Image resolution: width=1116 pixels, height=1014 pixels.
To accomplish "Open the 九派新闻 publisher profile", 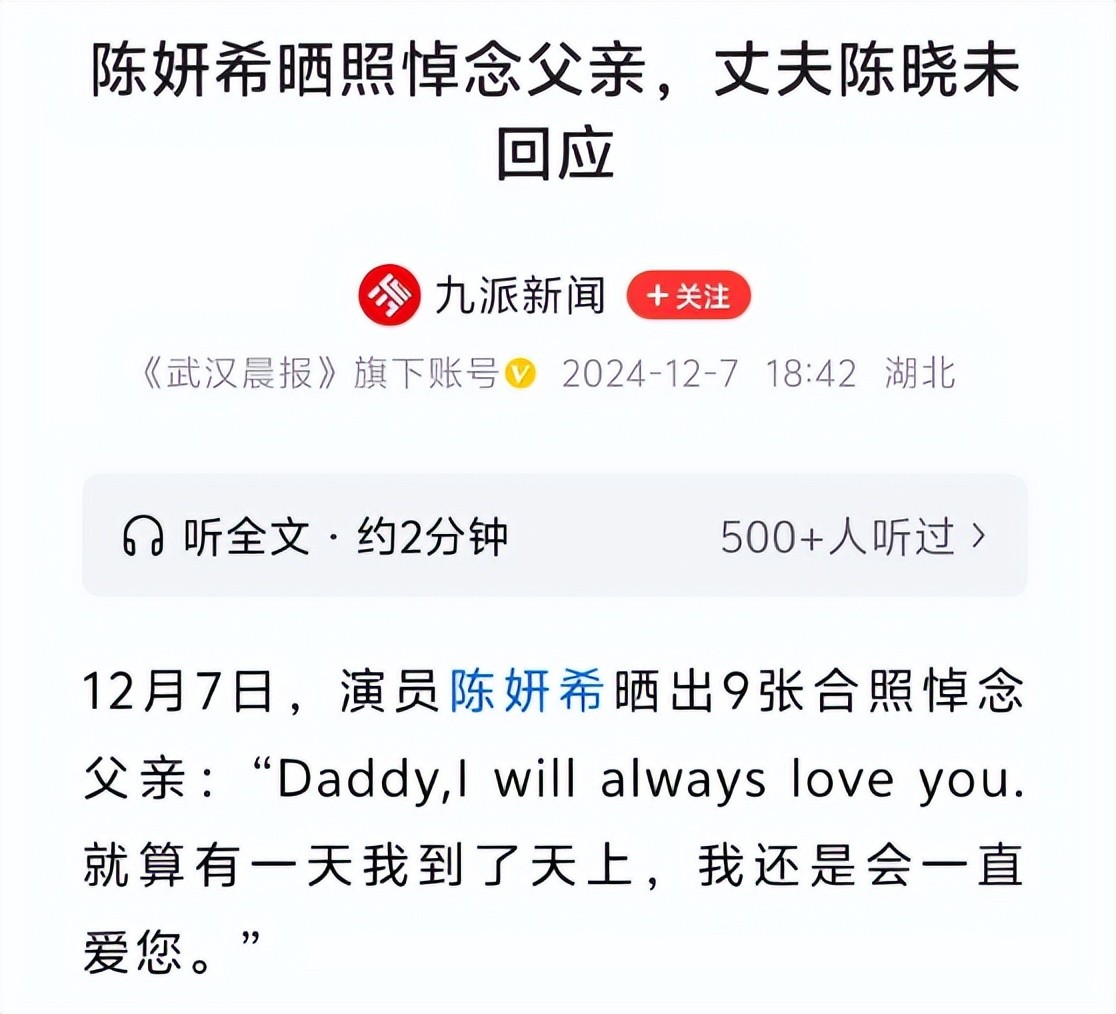I will [518, 296].
